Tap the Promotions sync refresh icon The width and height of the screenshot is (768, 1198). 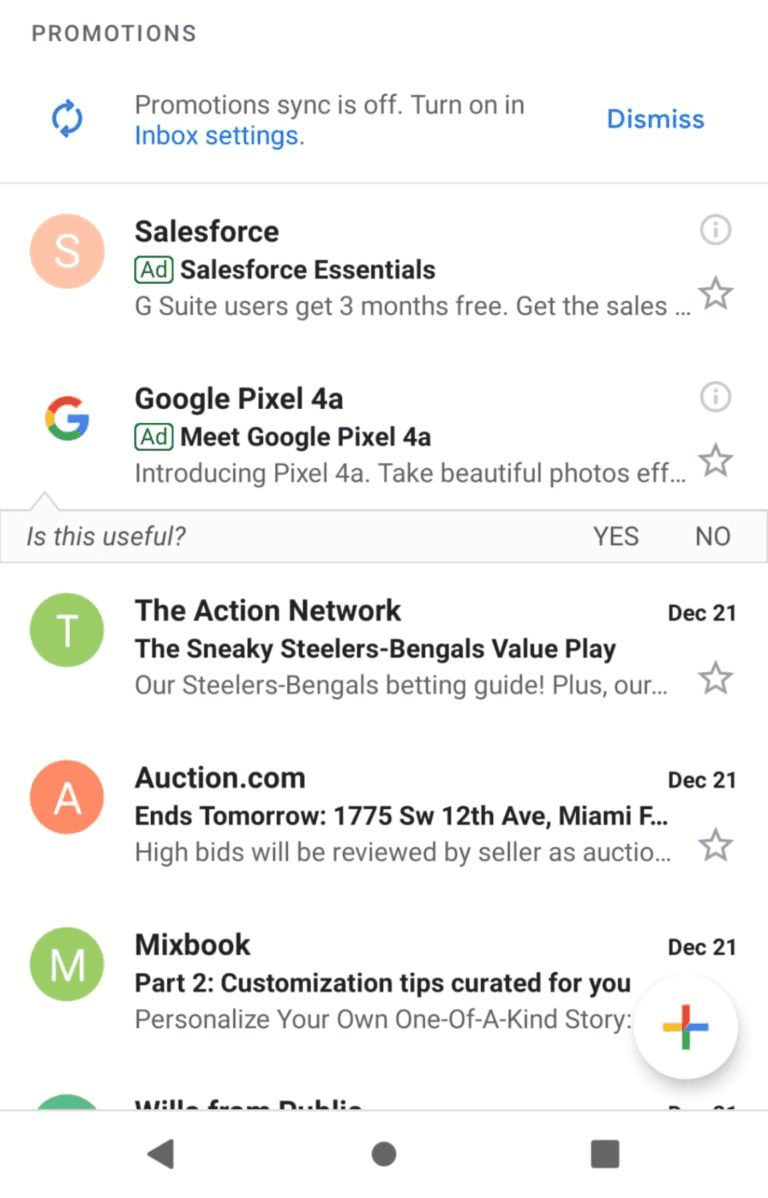(x=65, y=118)
